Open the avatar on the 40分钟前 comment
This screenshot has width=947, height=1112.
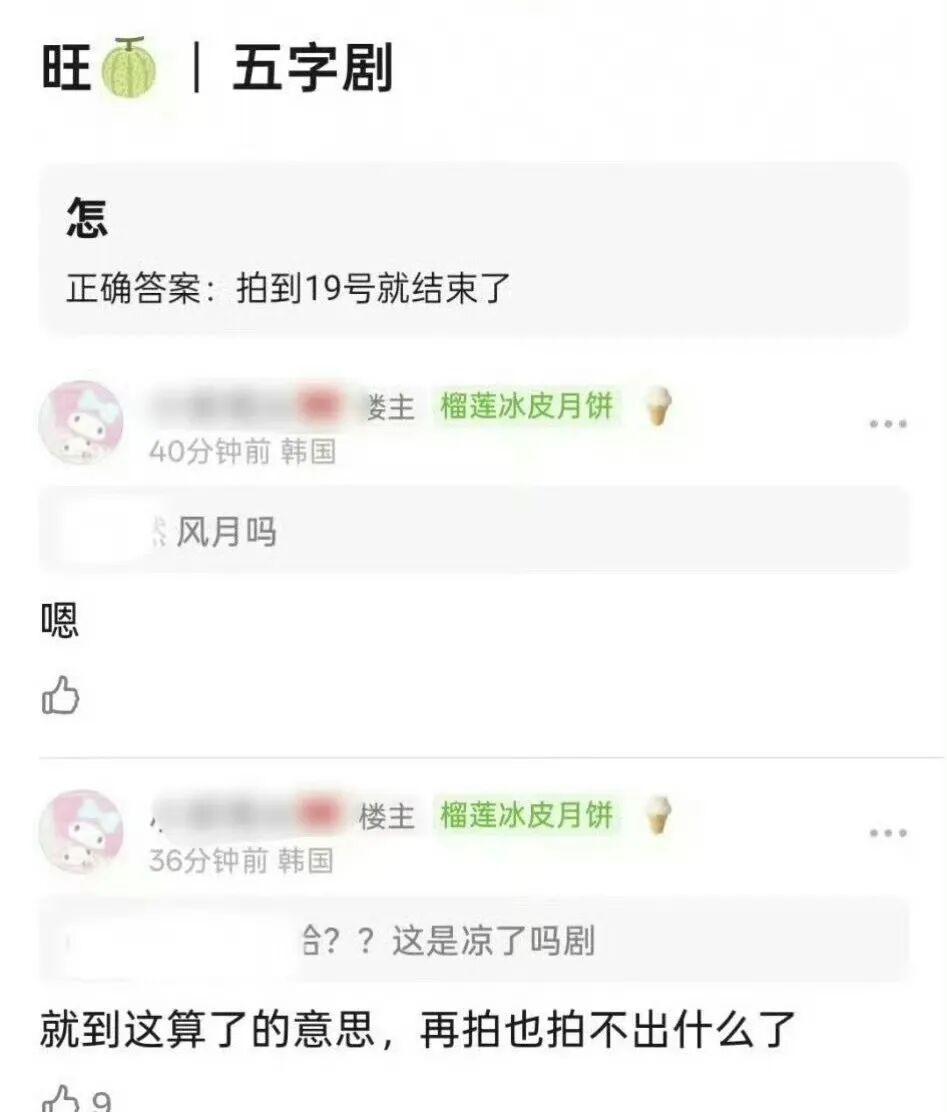tap(81, 422)
